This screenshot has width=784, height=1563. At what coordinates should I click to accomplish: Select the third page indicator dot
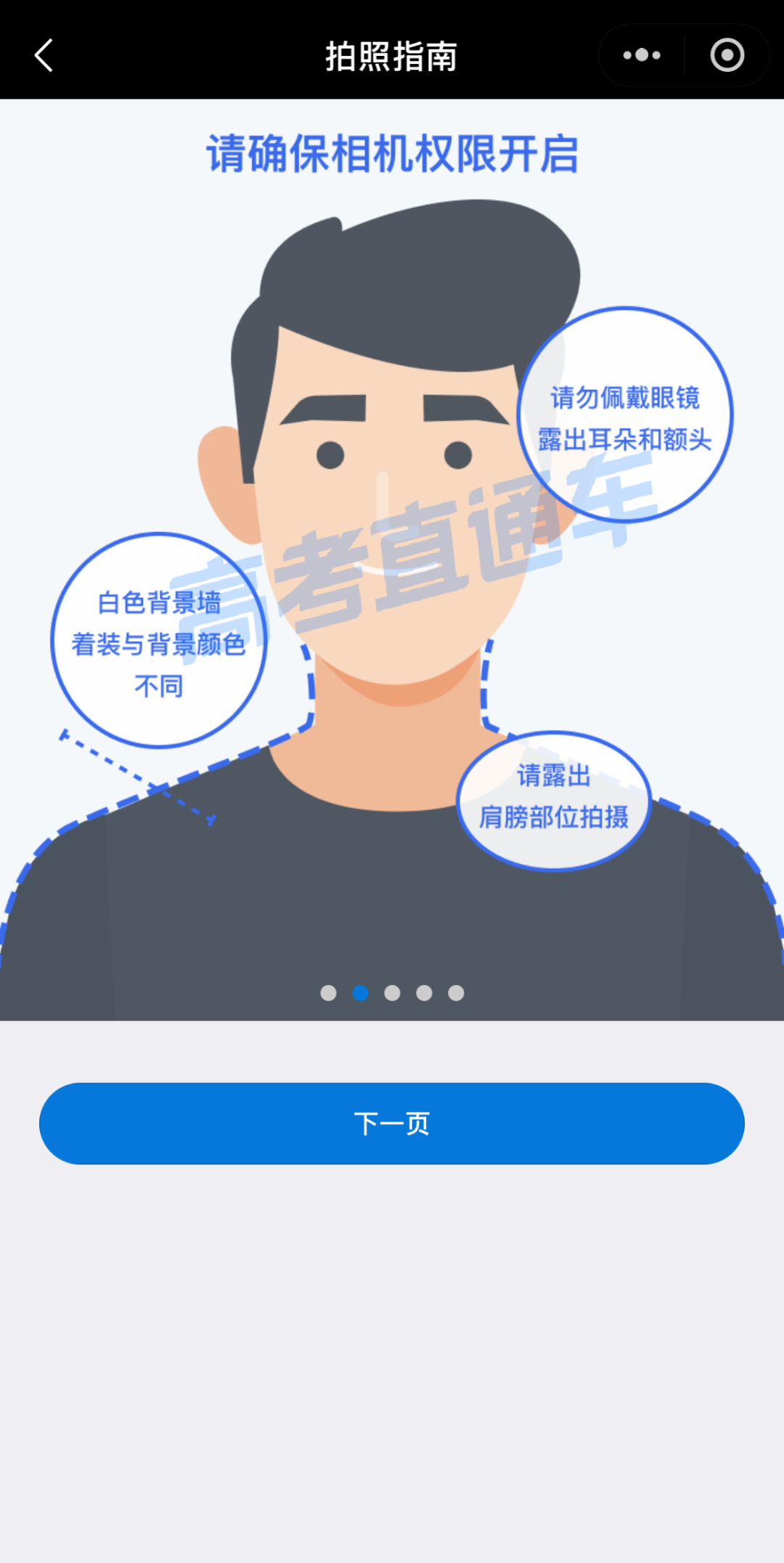(x=392, y=992)
